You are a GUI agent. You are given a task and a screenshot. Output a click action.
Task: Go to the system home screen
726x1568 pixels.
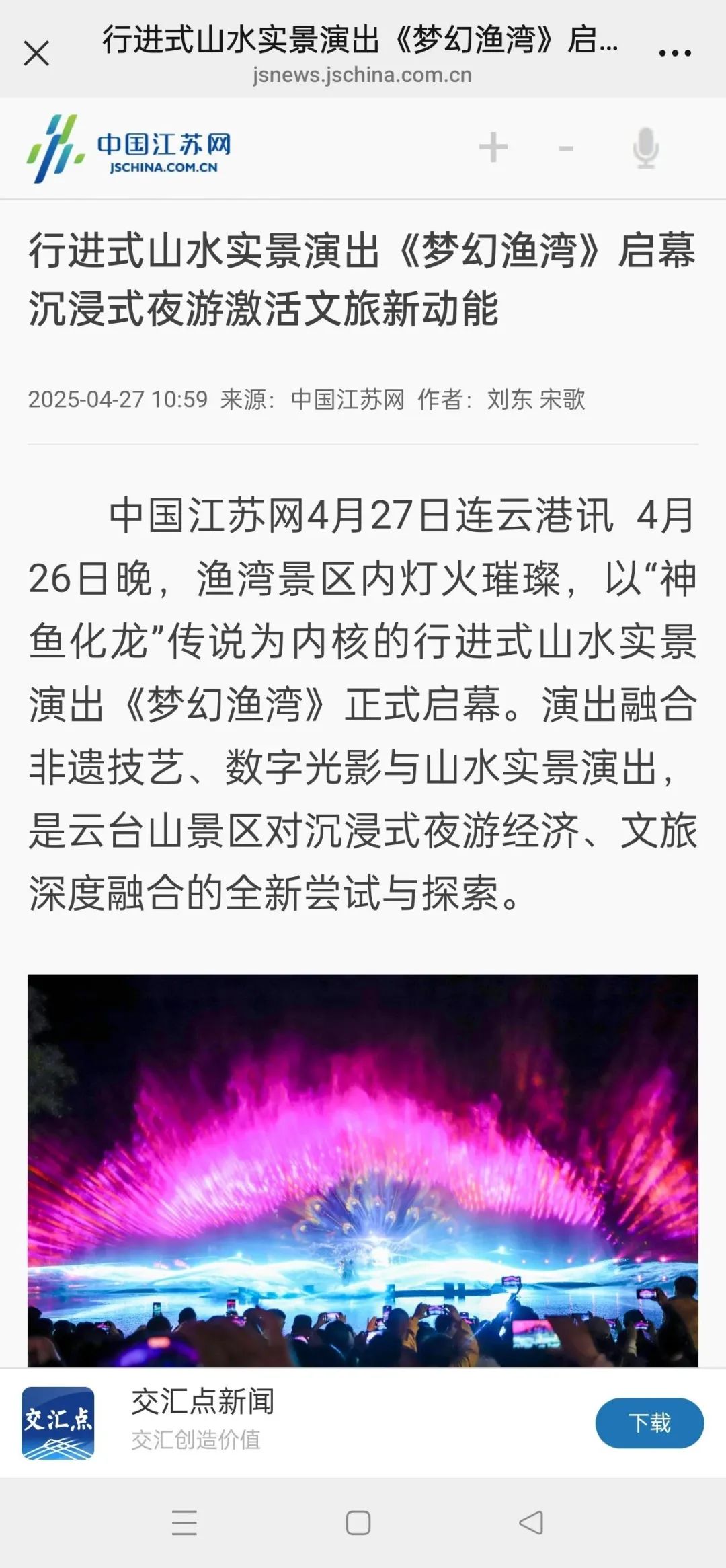click(358, 1523)
